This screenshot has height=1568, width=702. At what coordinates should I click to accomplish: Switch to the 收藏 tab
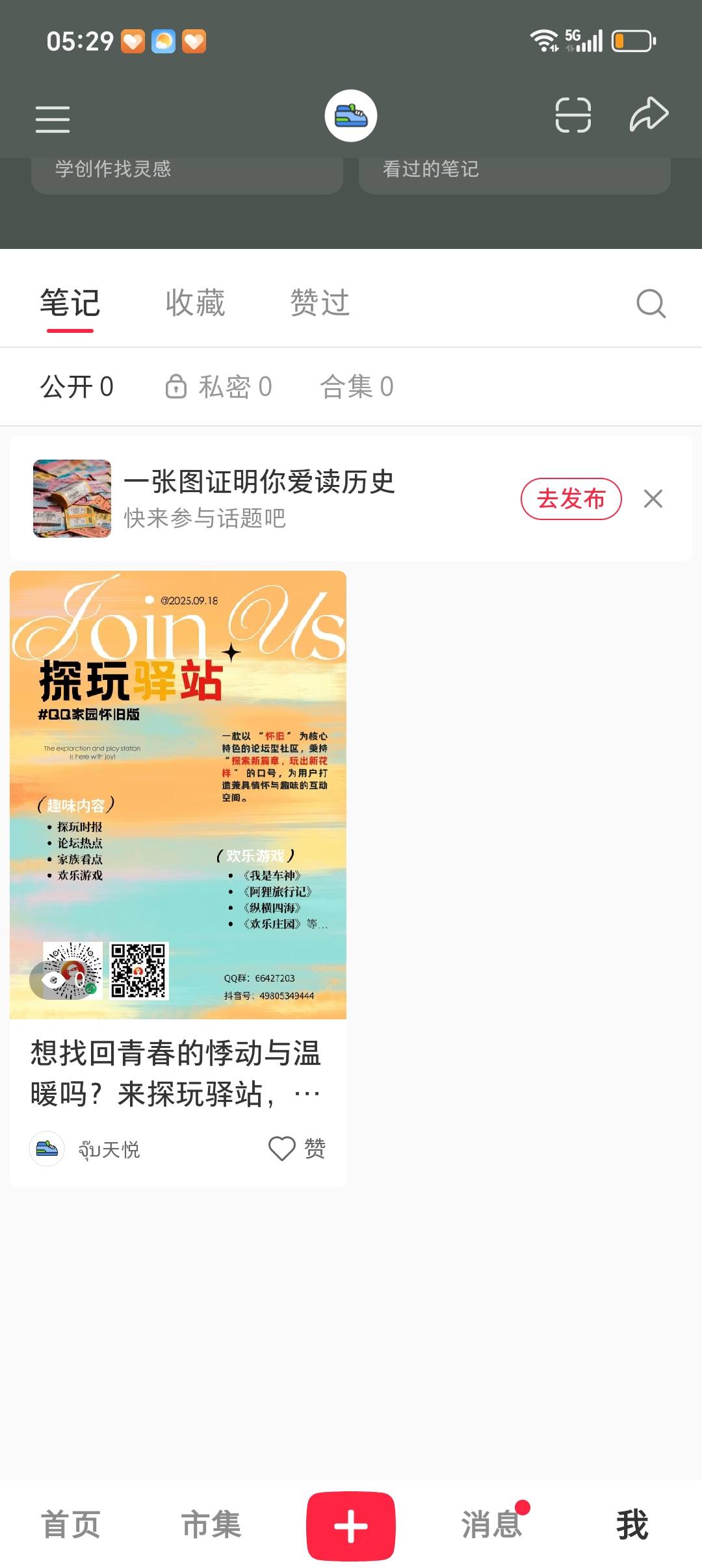(x=195, y=303)
